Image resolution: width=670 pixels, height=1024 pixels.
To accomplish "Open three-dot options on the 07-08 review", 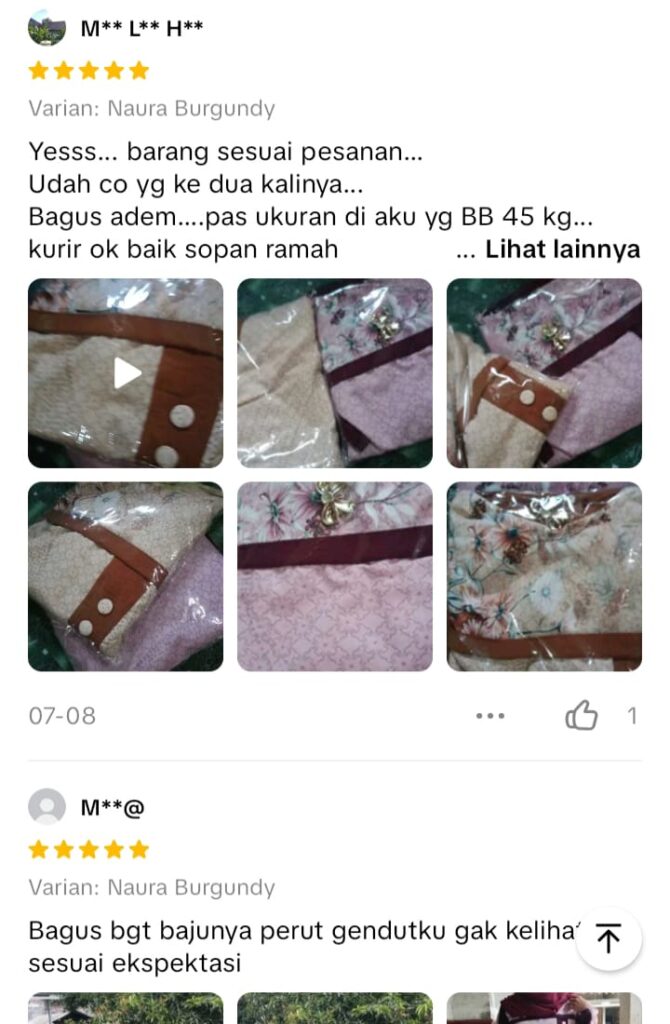I will (490, 715).
